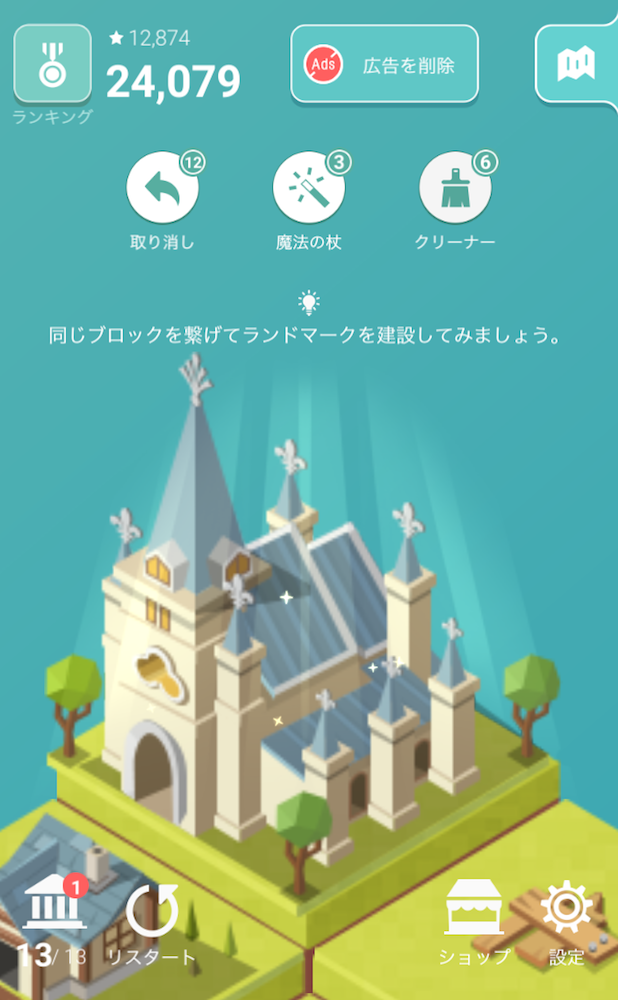This screenshot has height=1000, width=618.
Task: Open the landmarks collection icon
Action: tap(54, 902)
